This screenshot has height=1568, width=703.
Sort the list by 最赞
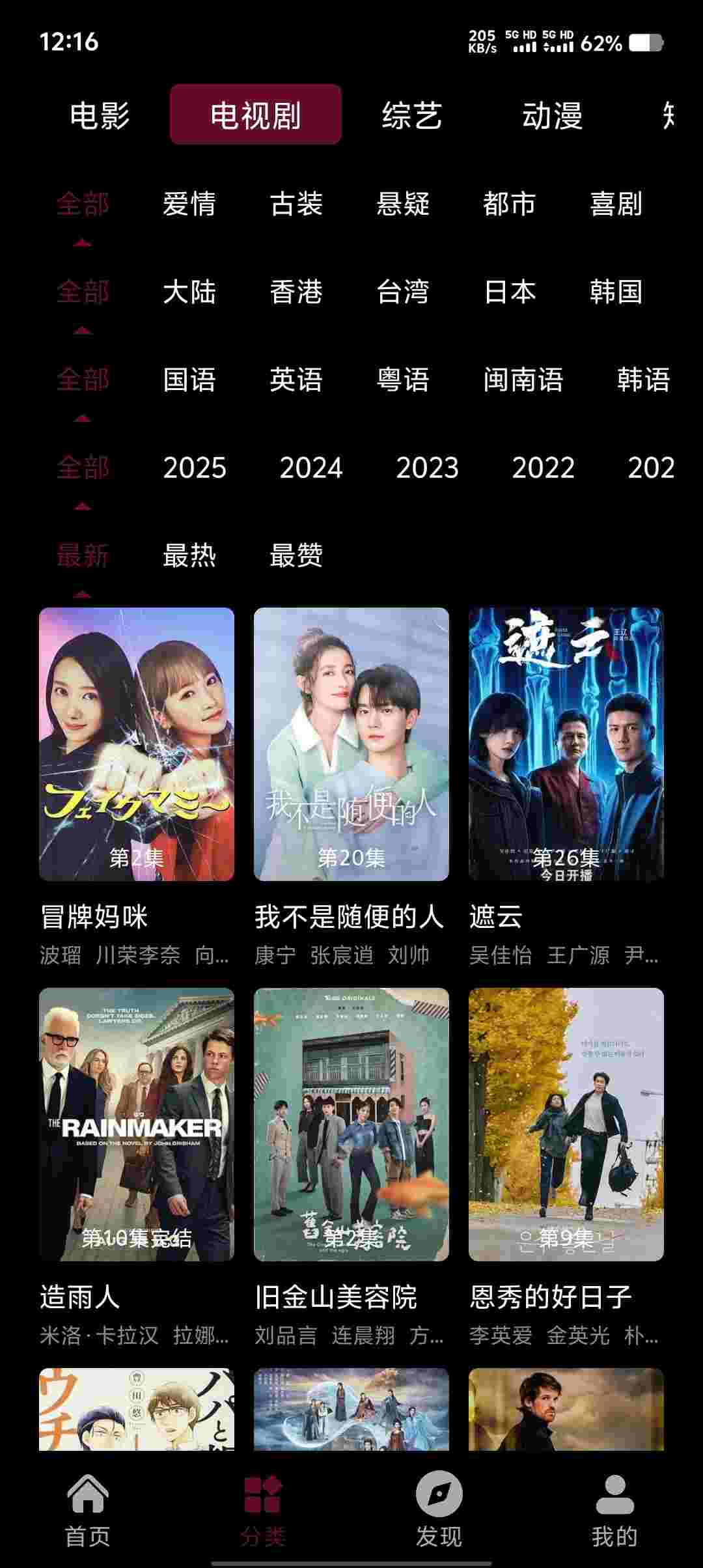296,555
